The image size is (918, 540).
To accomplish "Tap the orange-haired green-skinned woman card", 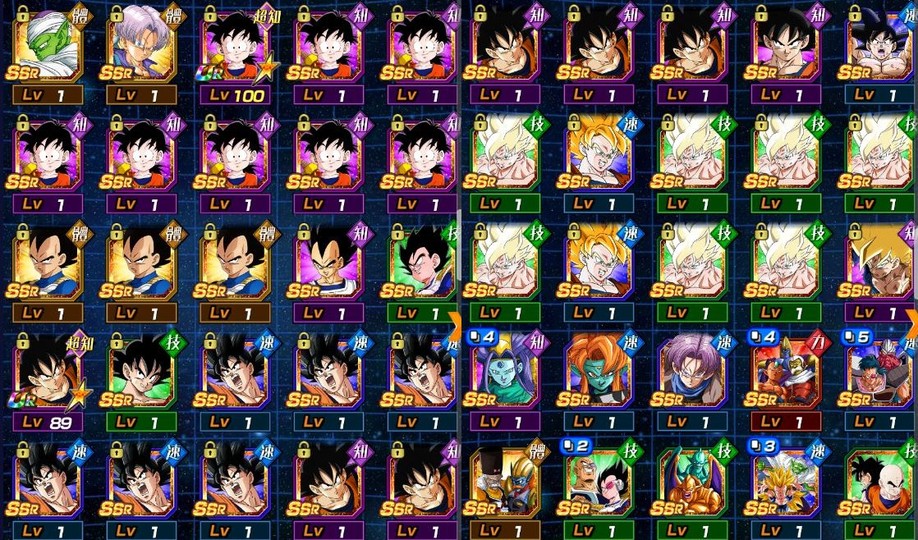I will [x=598, y=371].
